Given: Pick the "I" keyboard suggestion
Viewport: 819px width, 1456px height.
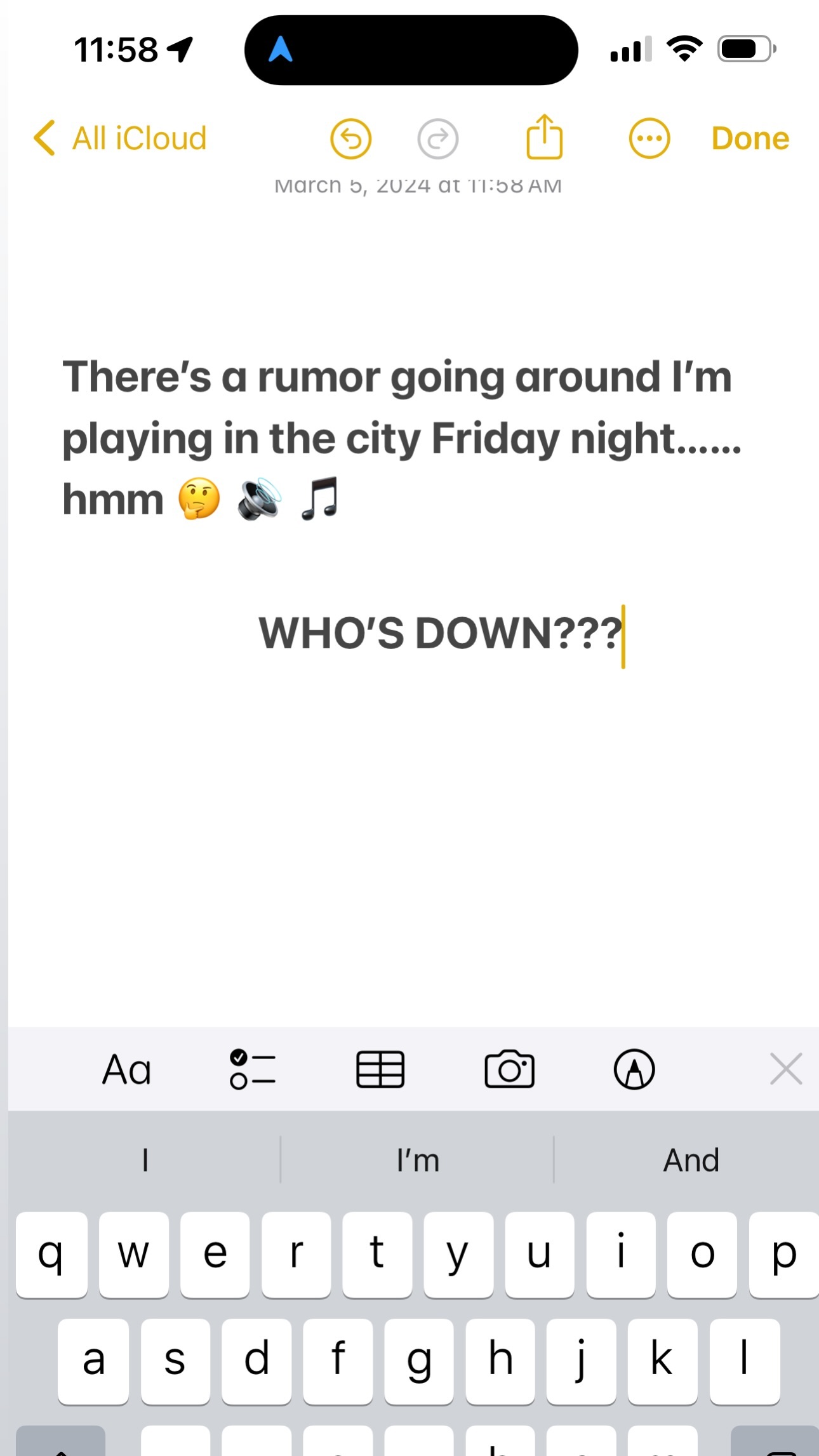Looking at the screenshot, I should point(145,1160).
